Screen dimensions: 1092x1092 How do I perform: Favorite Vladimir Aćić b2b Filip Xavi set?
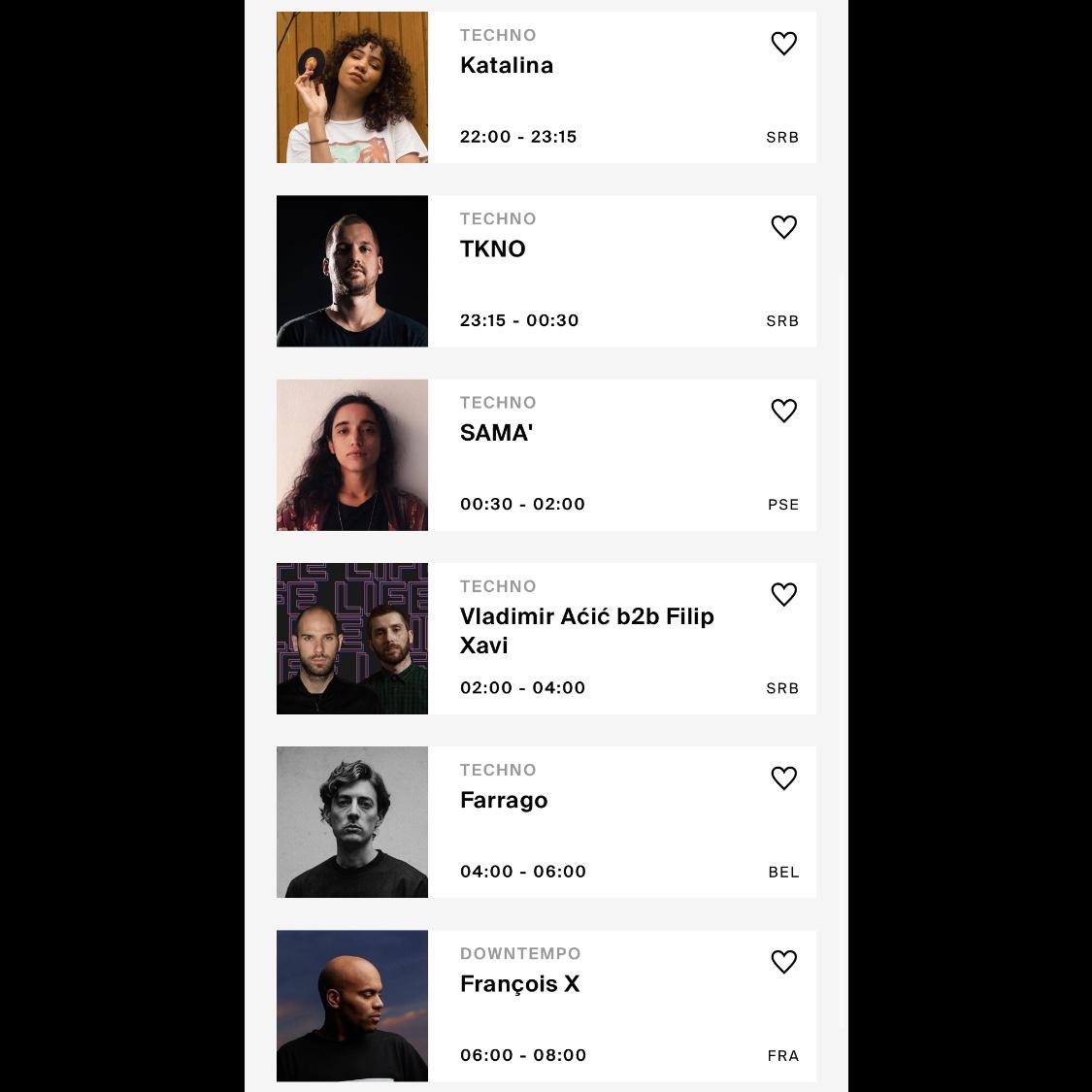(x=783, y=594)
